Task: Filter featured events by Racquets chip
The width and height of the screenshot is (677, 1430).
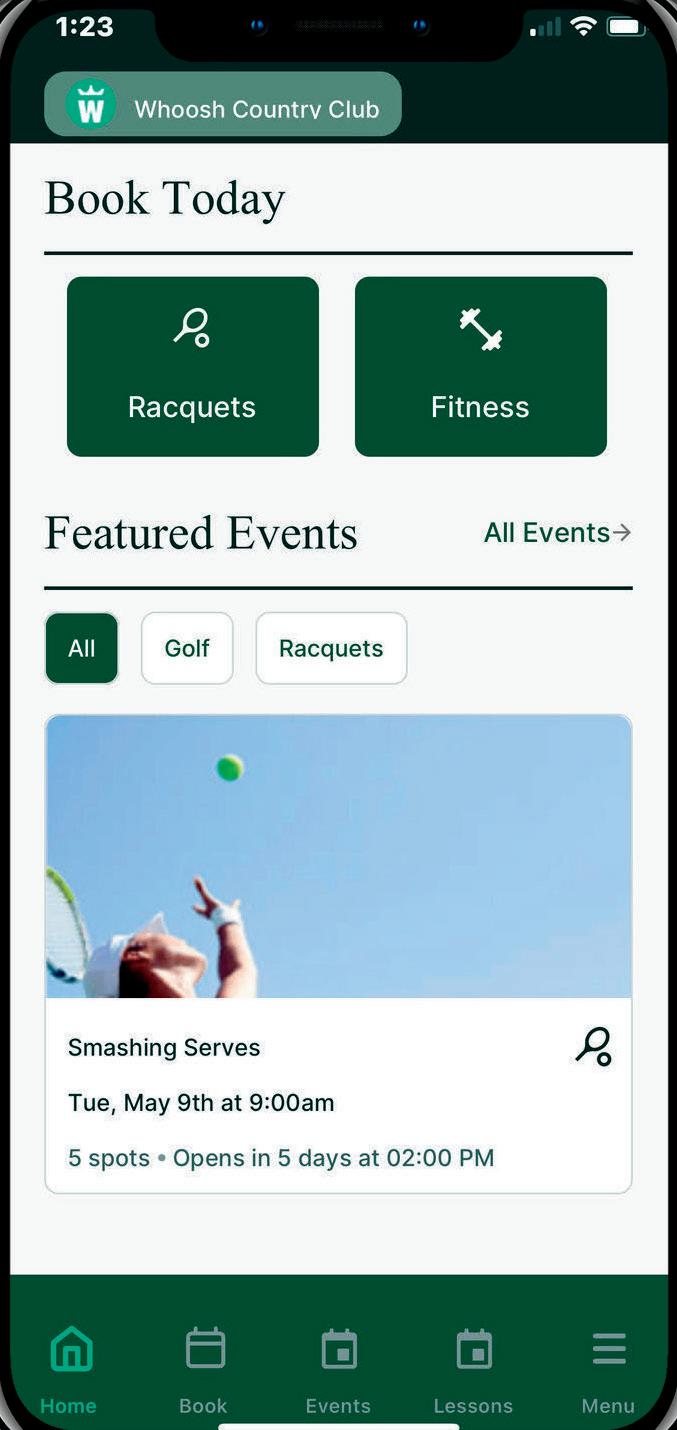Action: pos(331,648)
